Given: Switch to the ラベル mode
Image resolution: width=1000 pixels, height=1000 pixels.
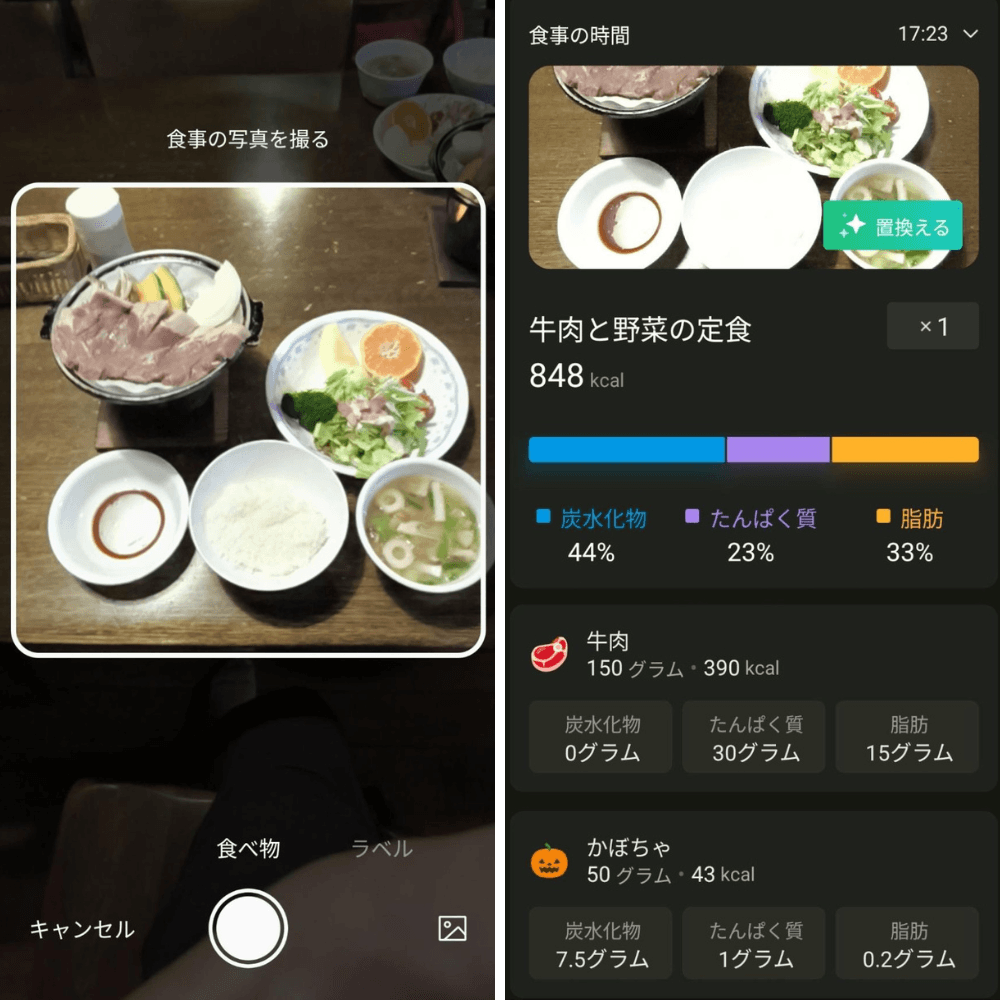Looking at the screenshot, I should (382, 849).
